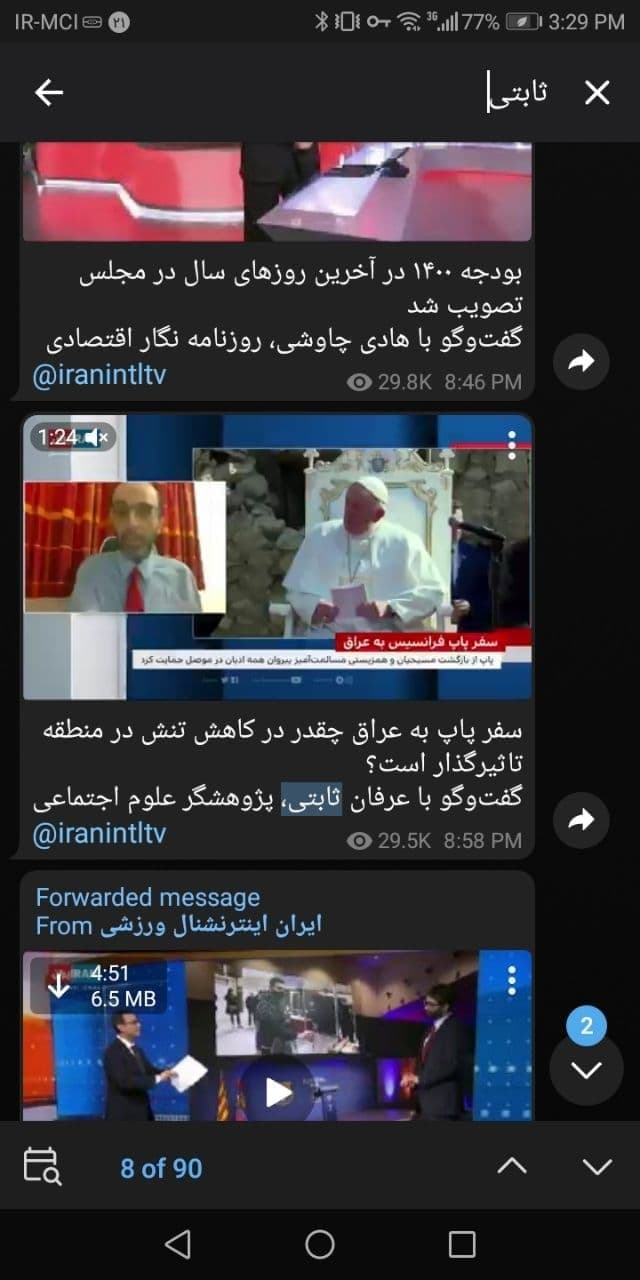
Task: Tap the system home button
Action: [x=320, y=1244]
